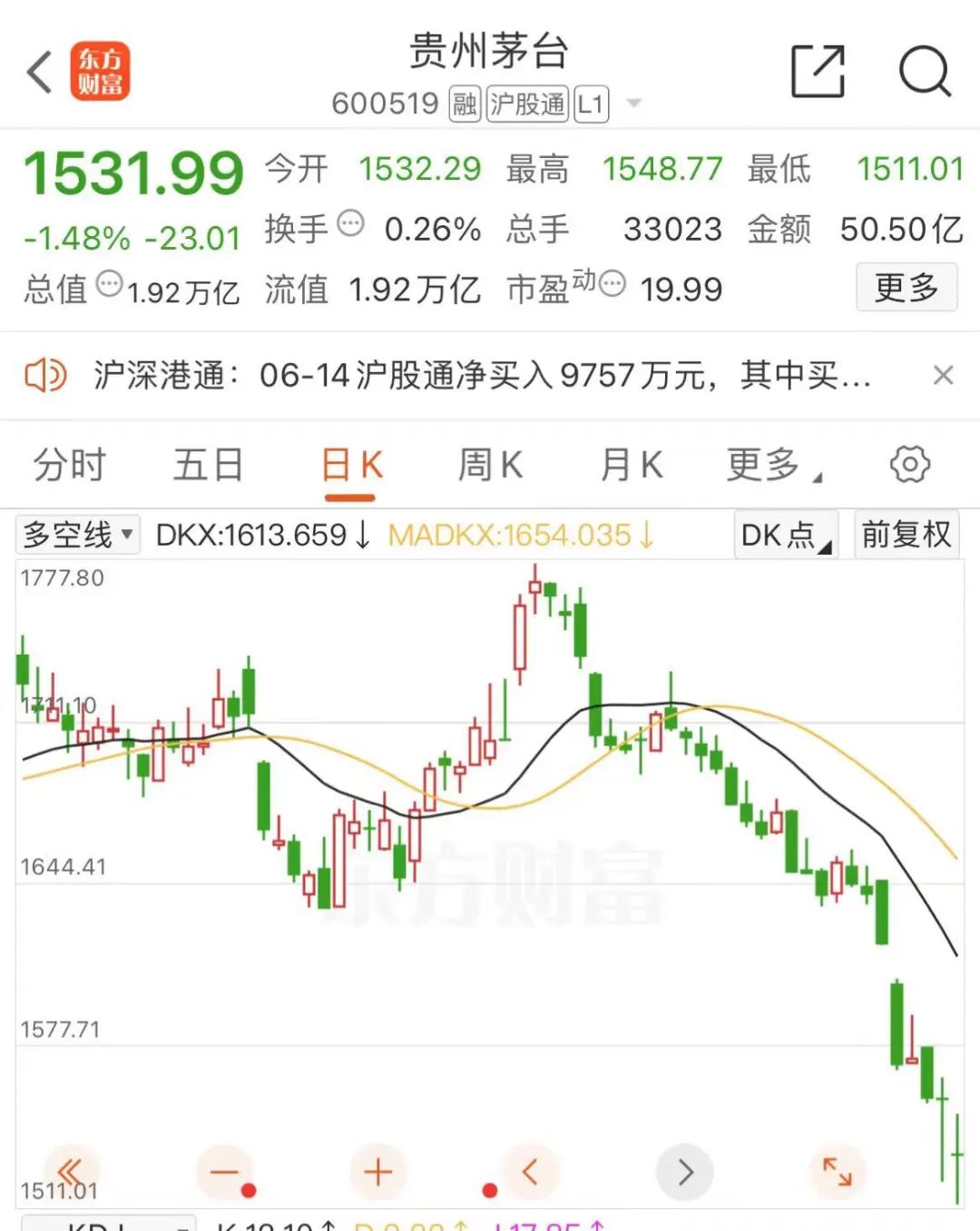Toggle 前复权 price adjustment mode
This screenshot has height=1231, width=980.
[906, 535]
